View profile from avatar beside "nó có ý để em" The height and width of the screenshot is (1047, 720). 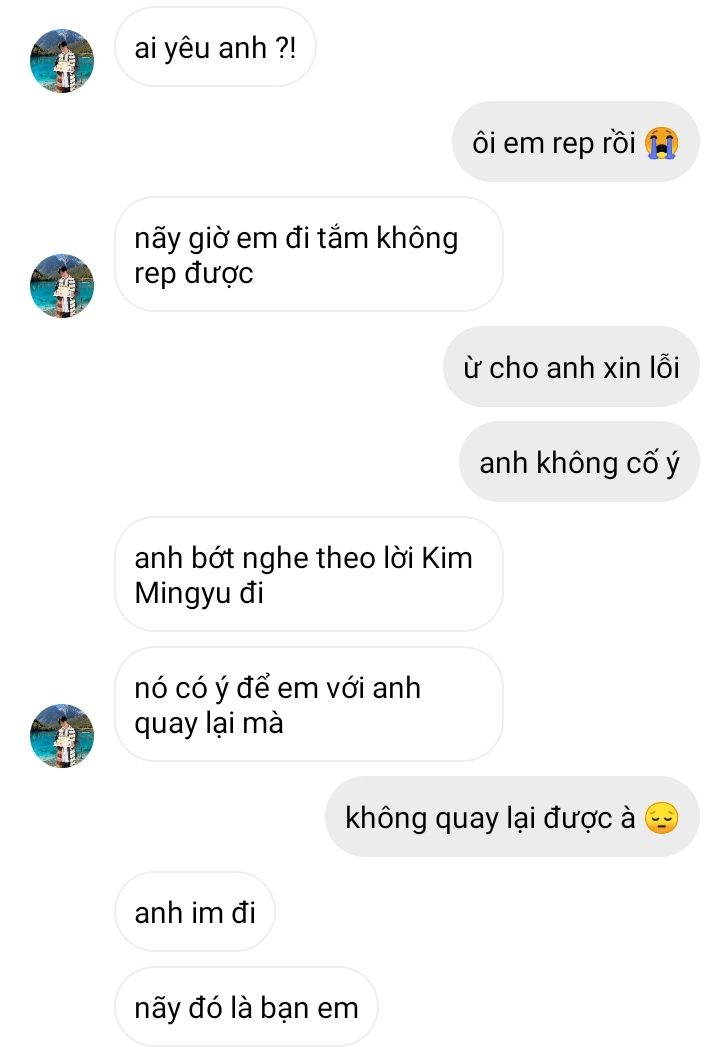(62, 735)
